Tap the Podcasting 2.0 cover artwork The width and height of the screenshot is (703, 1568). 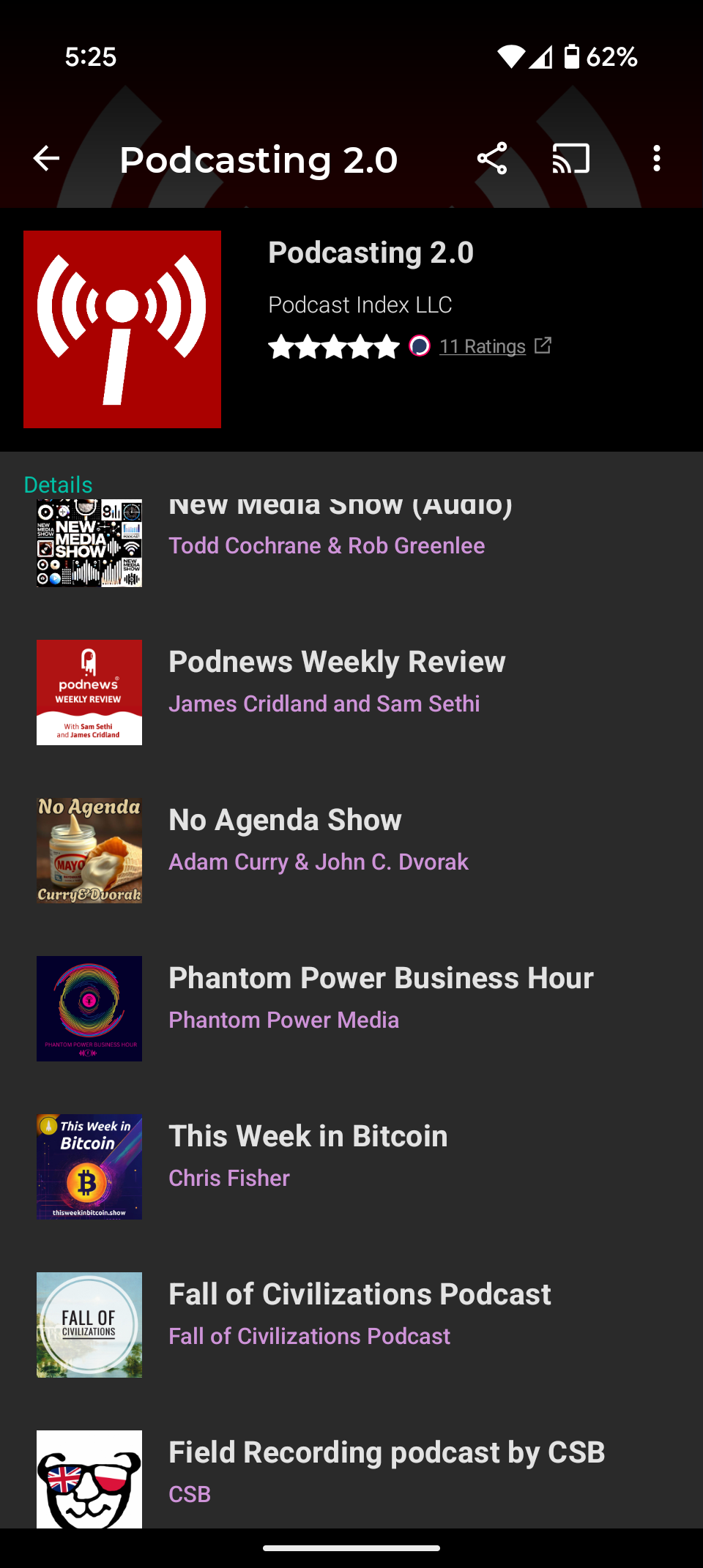(x=122, y=329)
